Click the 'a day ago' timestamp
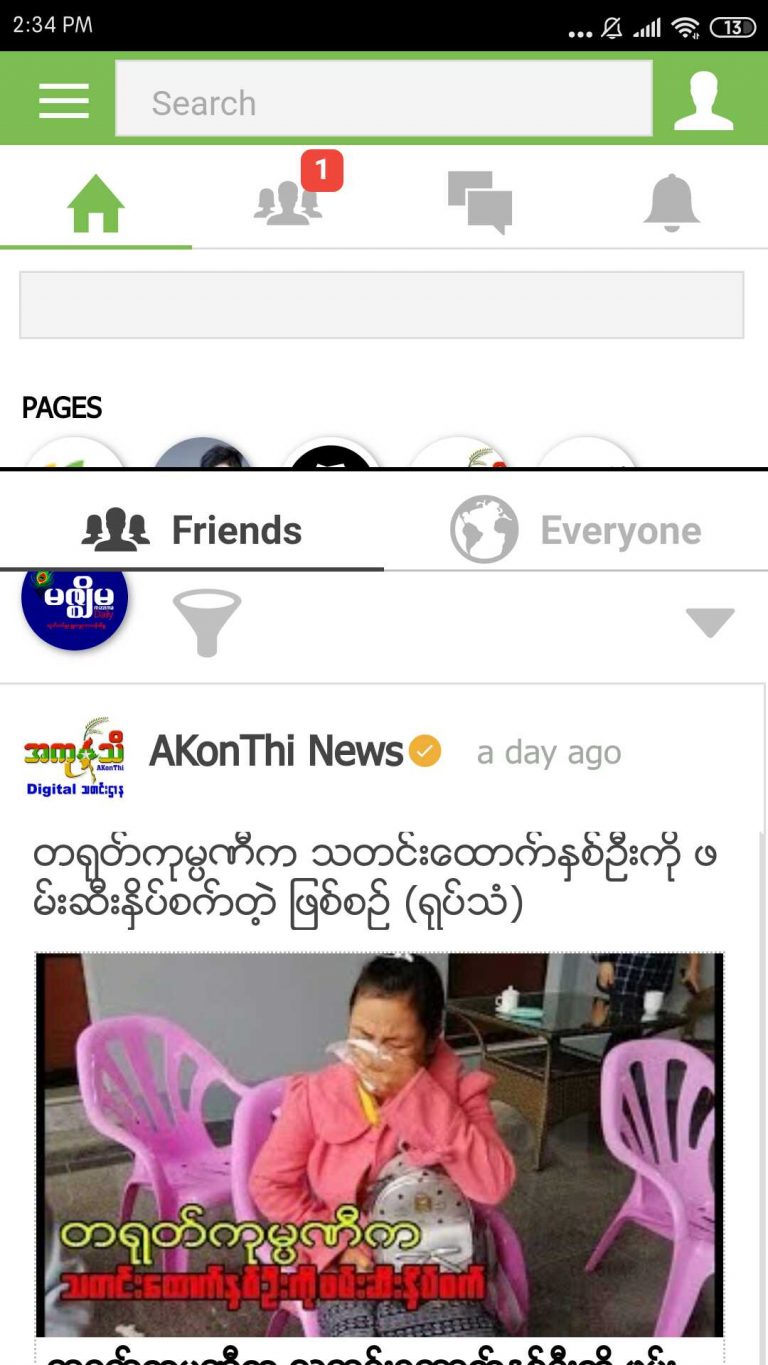The width and height of the screenshot is (768, 1365). [x=548, y=752]
